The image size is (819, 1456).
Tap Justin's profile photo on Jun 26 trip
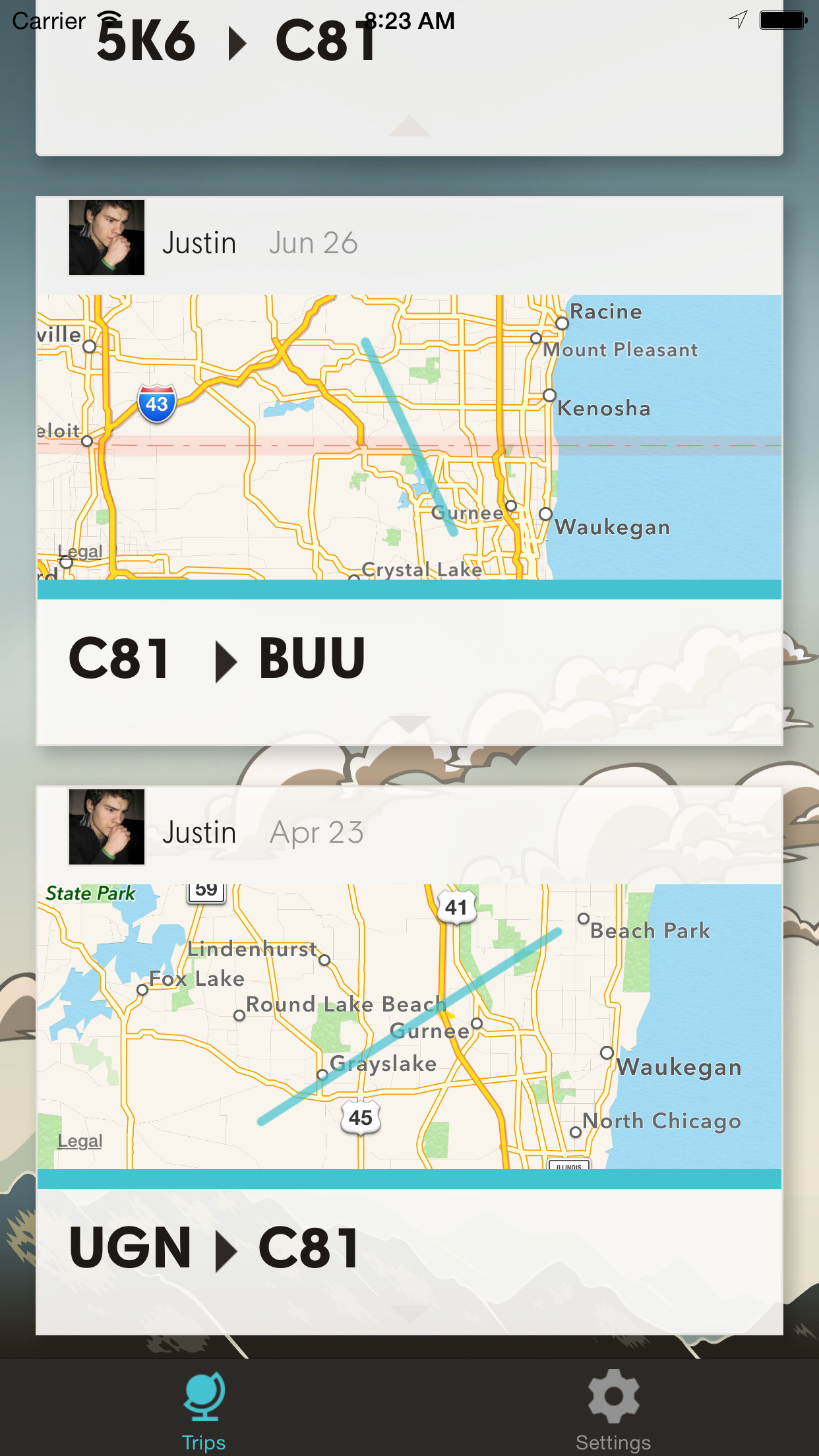pos(107,237)
